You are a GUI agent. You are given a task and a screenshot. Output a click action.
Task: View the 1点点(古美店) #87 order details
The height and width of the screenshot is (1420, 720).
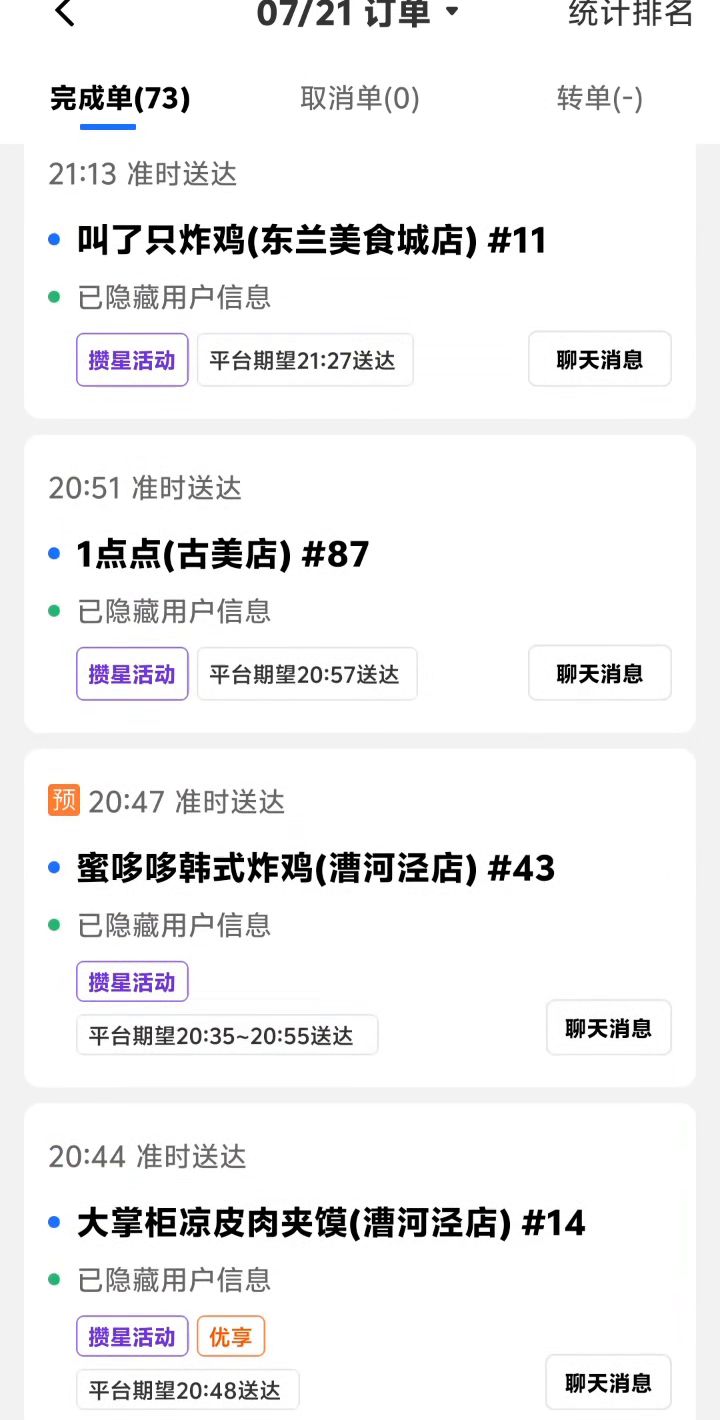[x=223, y=554]
